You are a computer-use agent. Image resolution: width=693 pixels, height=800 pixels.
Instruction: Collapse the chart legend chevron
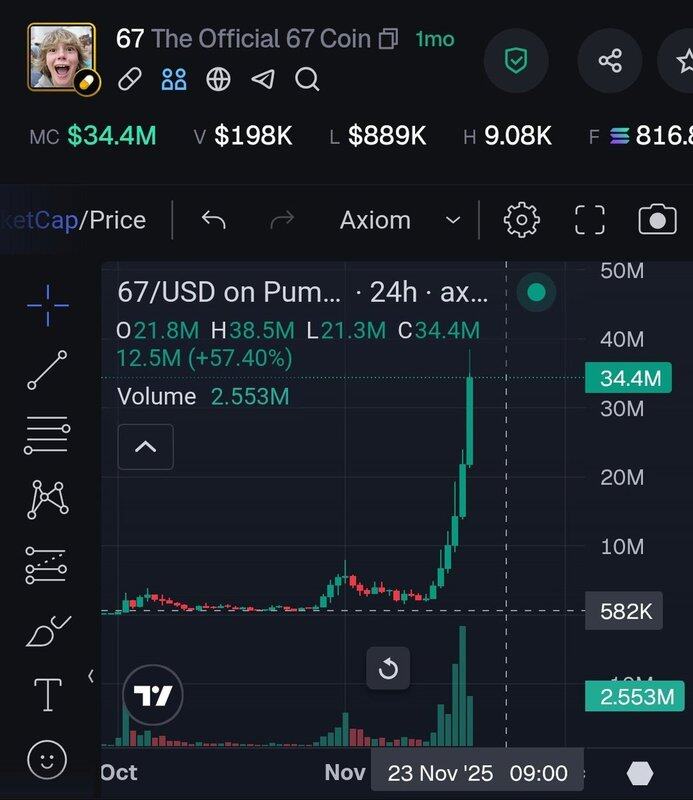coord(145,447)
